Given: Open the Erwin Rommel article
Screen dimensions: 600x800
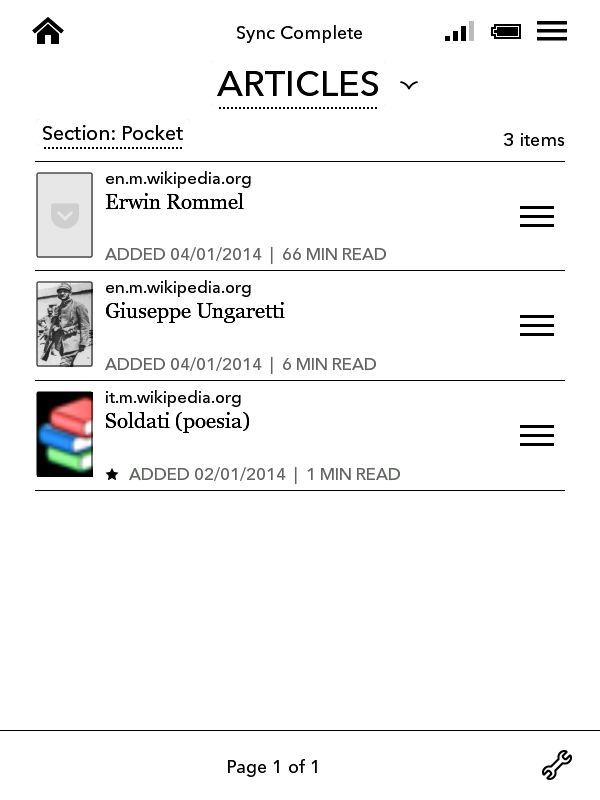Looking at the screenshot, I should point(174,202).
